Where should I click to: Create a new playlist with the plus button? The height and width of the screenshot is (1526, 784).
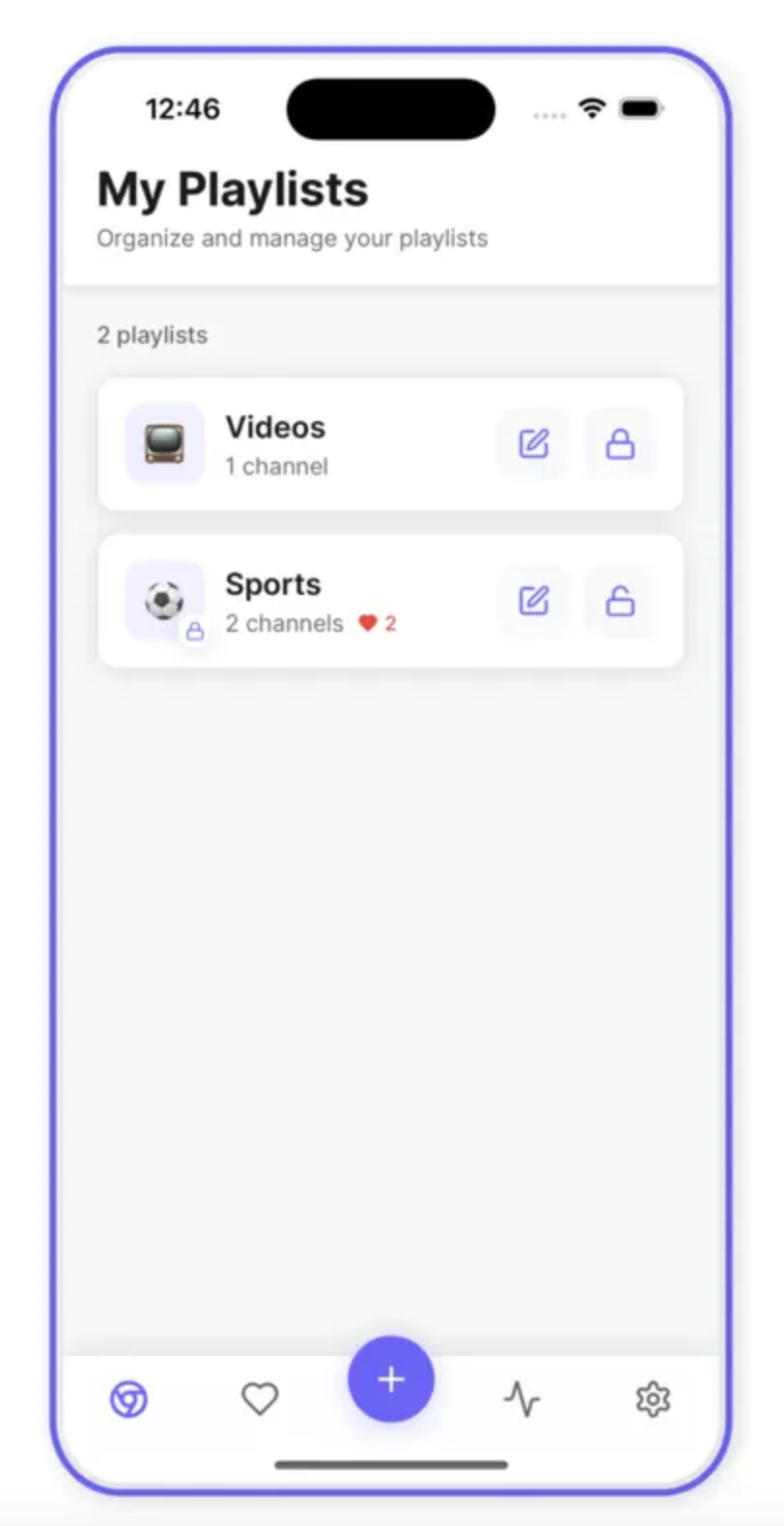(390, 1379)
